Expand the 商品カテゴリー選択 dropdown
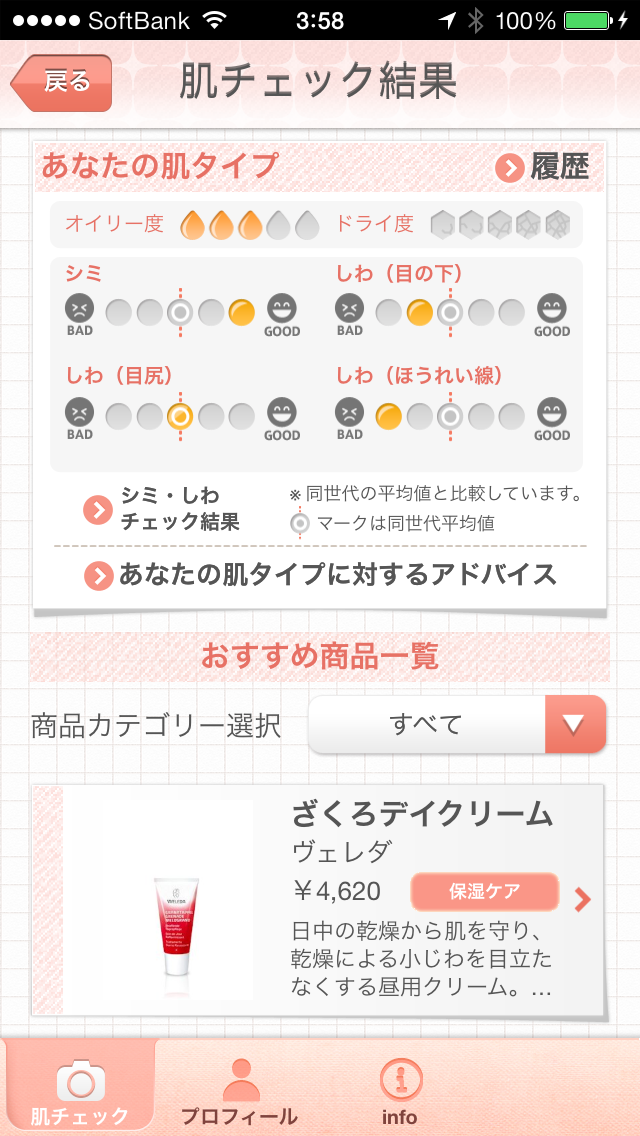 (457, 724)
